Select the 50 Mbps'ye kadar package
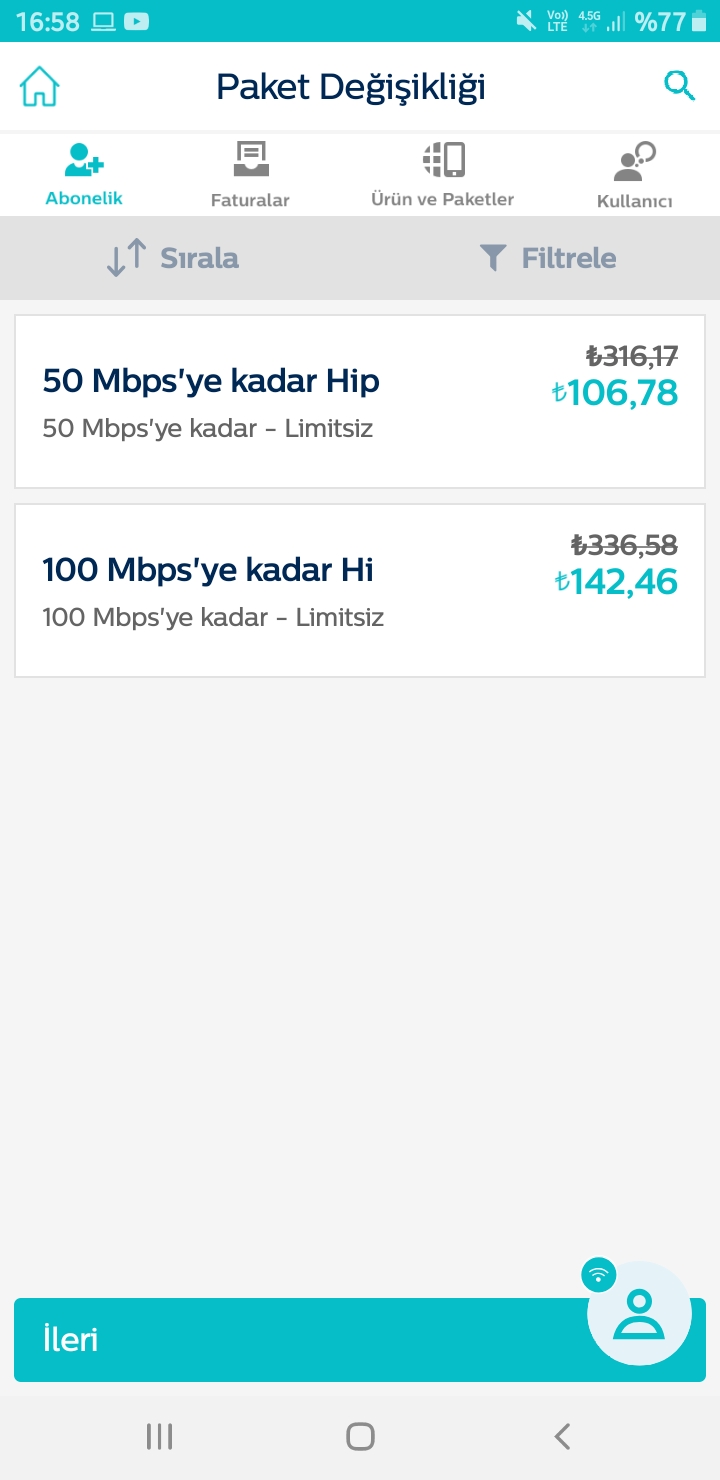720x1480 pixels. click(x=360, y=401)
